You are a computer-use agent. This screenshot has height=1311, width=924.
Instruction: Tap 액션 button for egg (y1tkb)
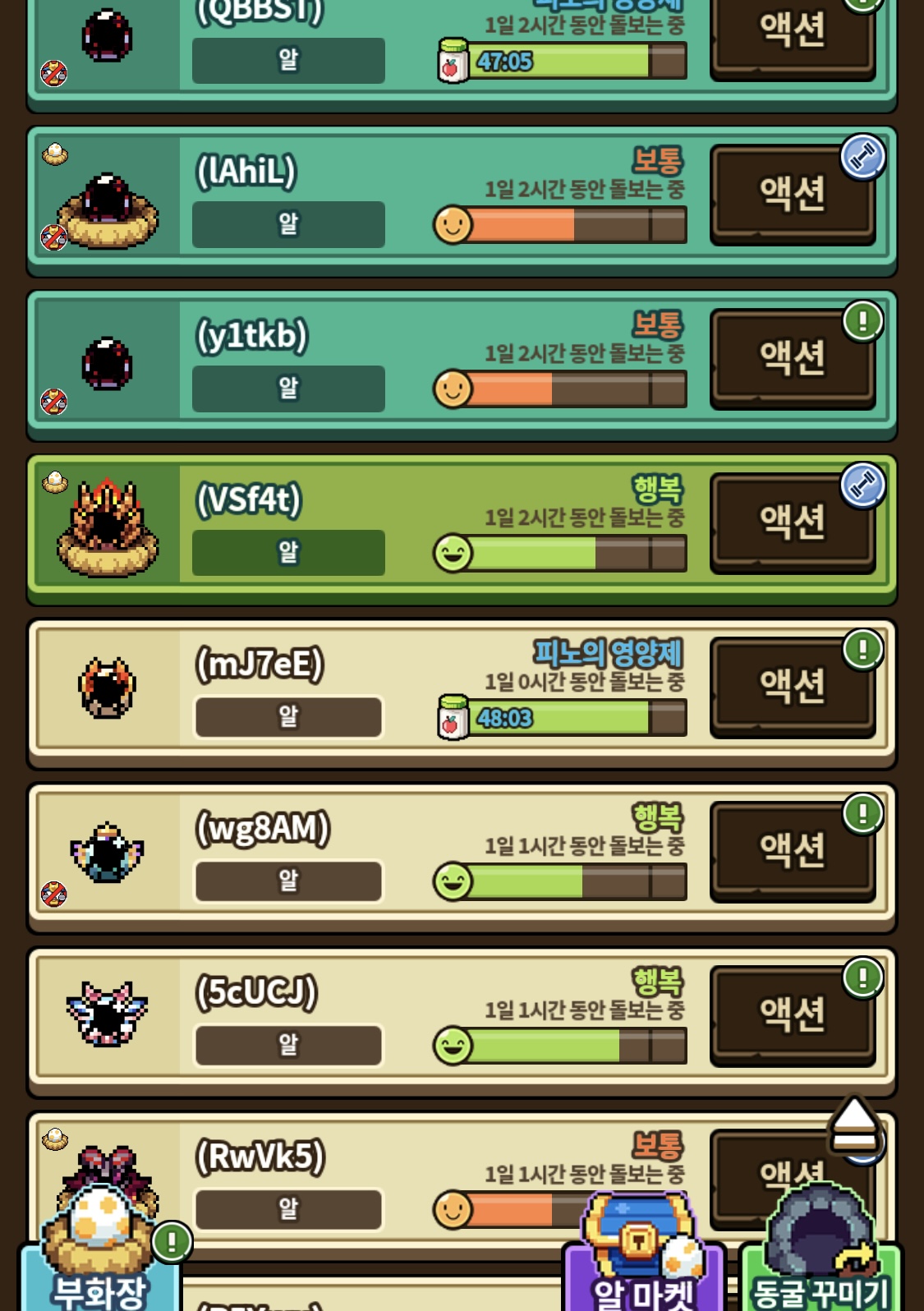[792, 358]
